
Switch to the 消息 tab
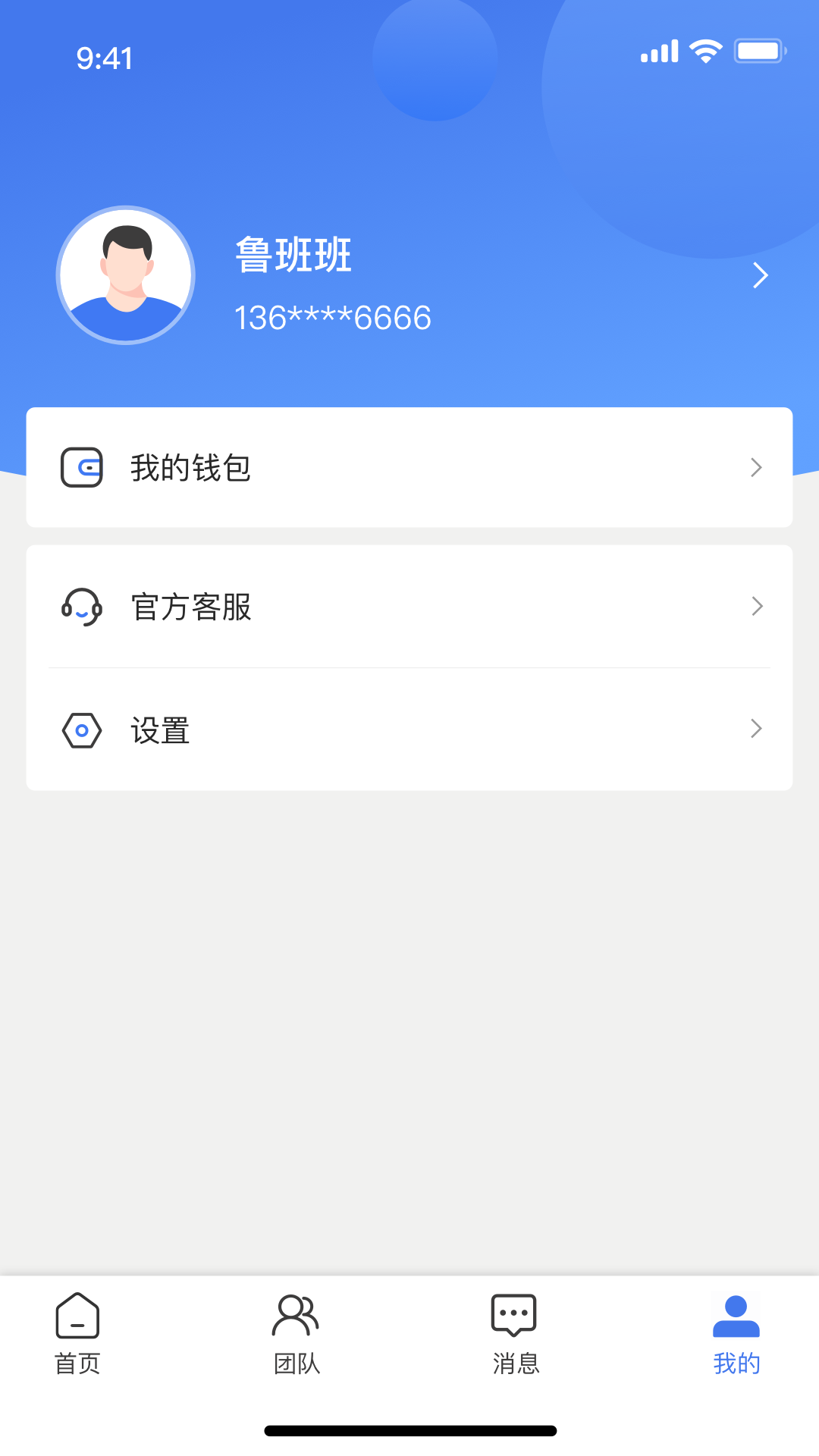click(513, 1335)
